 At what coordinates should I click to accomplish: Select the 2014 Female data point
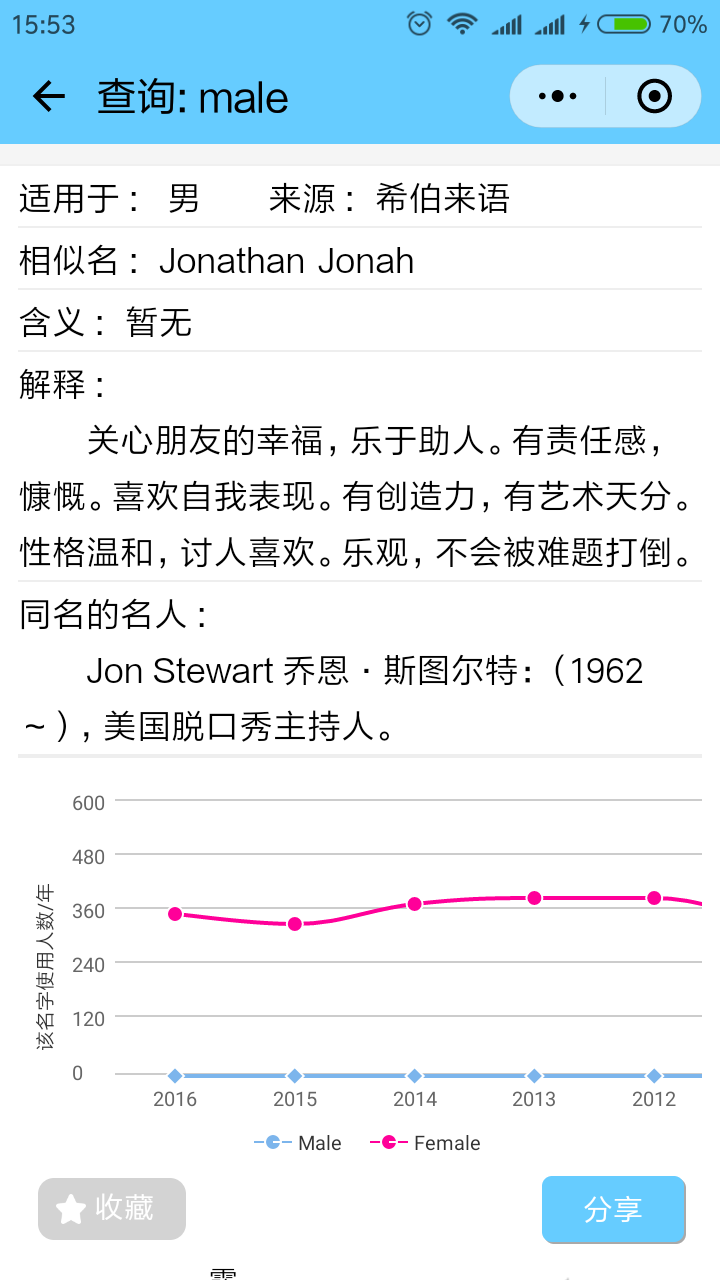[414, 904]
